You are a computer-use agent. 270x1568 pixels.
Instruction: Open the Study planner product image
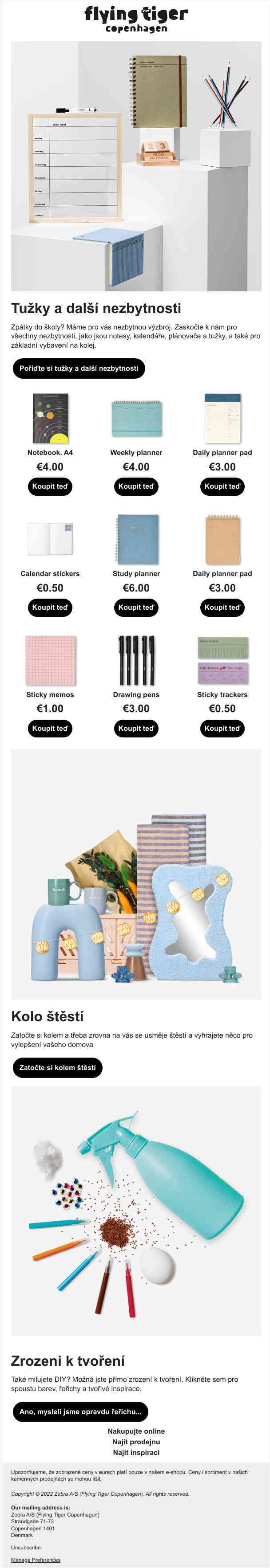[x=136, y=539]
